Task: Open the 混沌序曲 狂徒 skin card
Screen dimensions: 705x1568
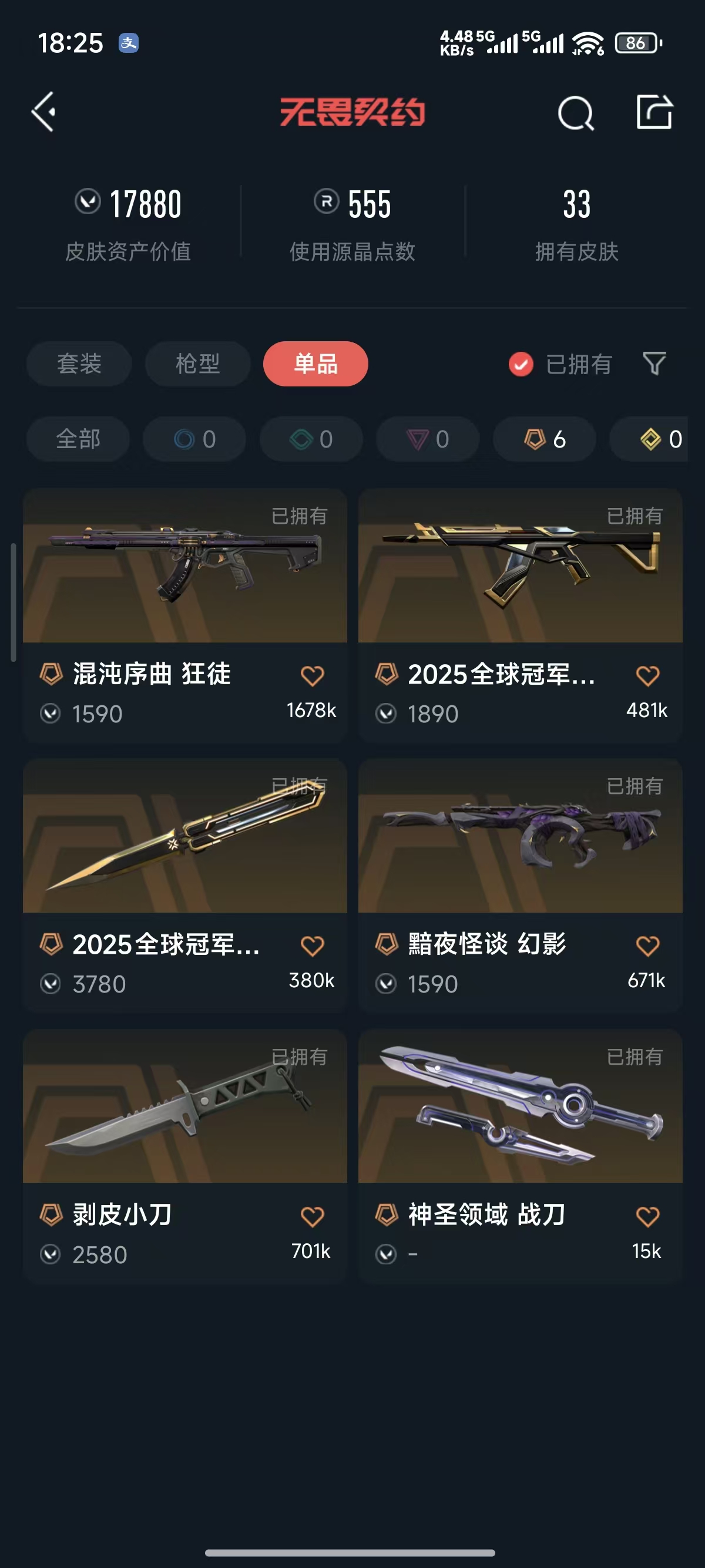Action: click(x=184, y=566)
